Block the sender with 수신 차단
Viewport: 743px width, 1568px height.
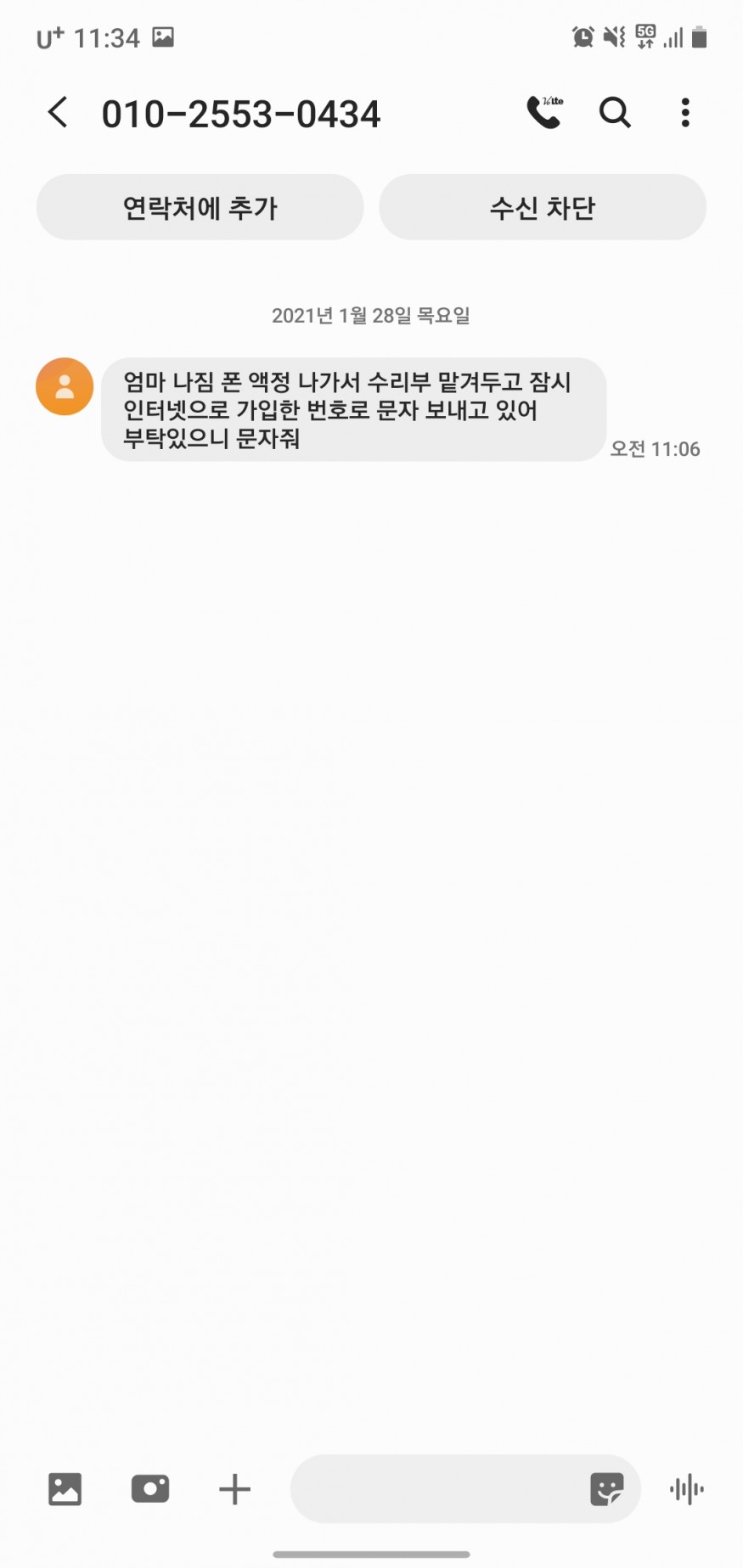543,207
